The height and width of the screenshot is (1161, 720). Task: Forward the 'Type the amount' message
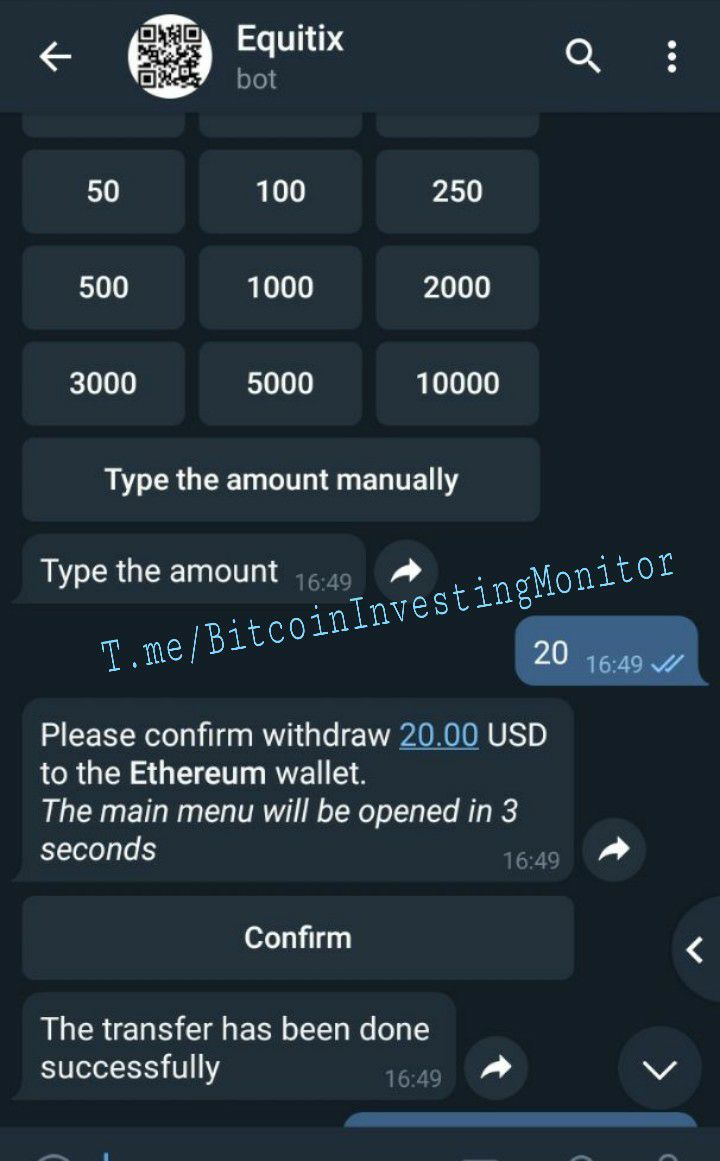406,571
